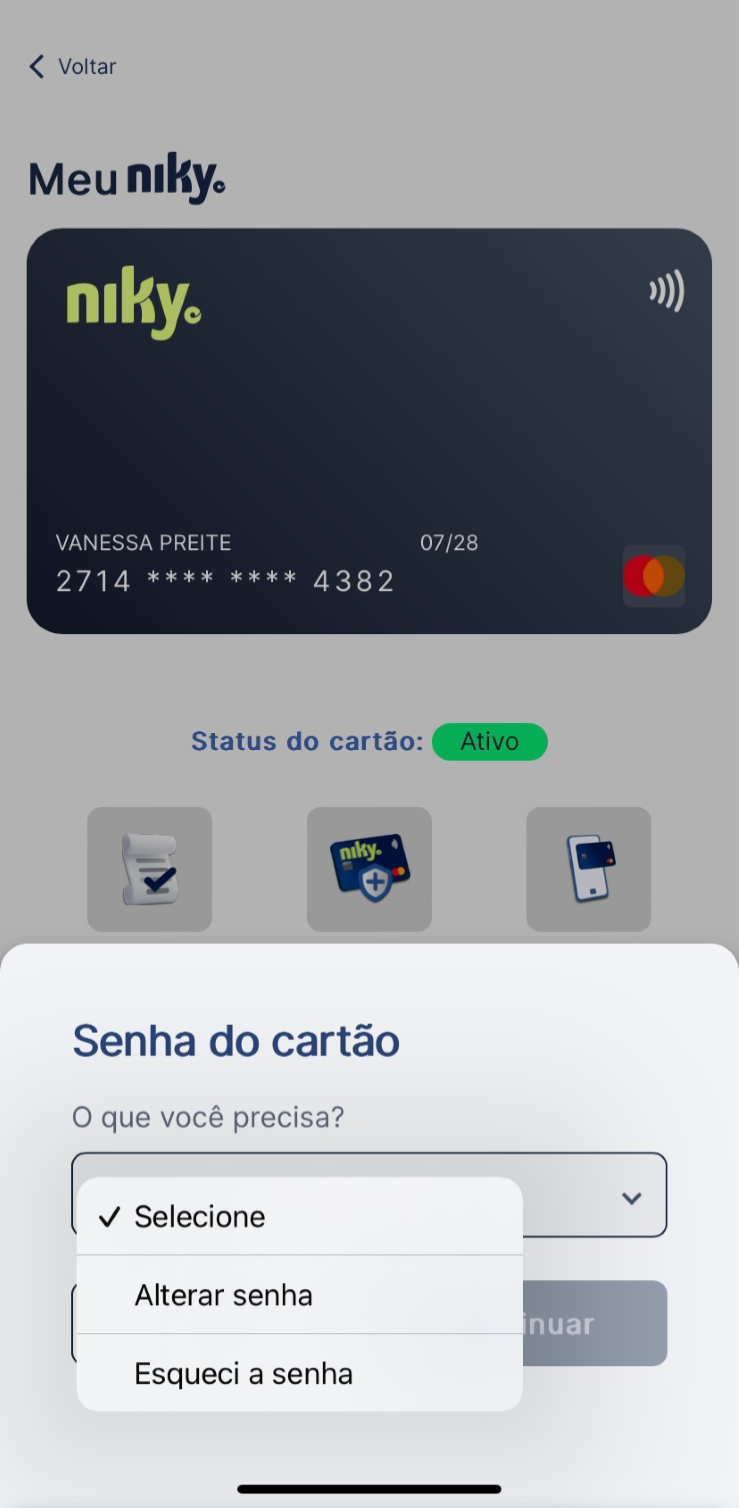This screenshot has height=1508, width=739.
Task: Keep the Selecione placeholder option
Action: point(200,1216)
